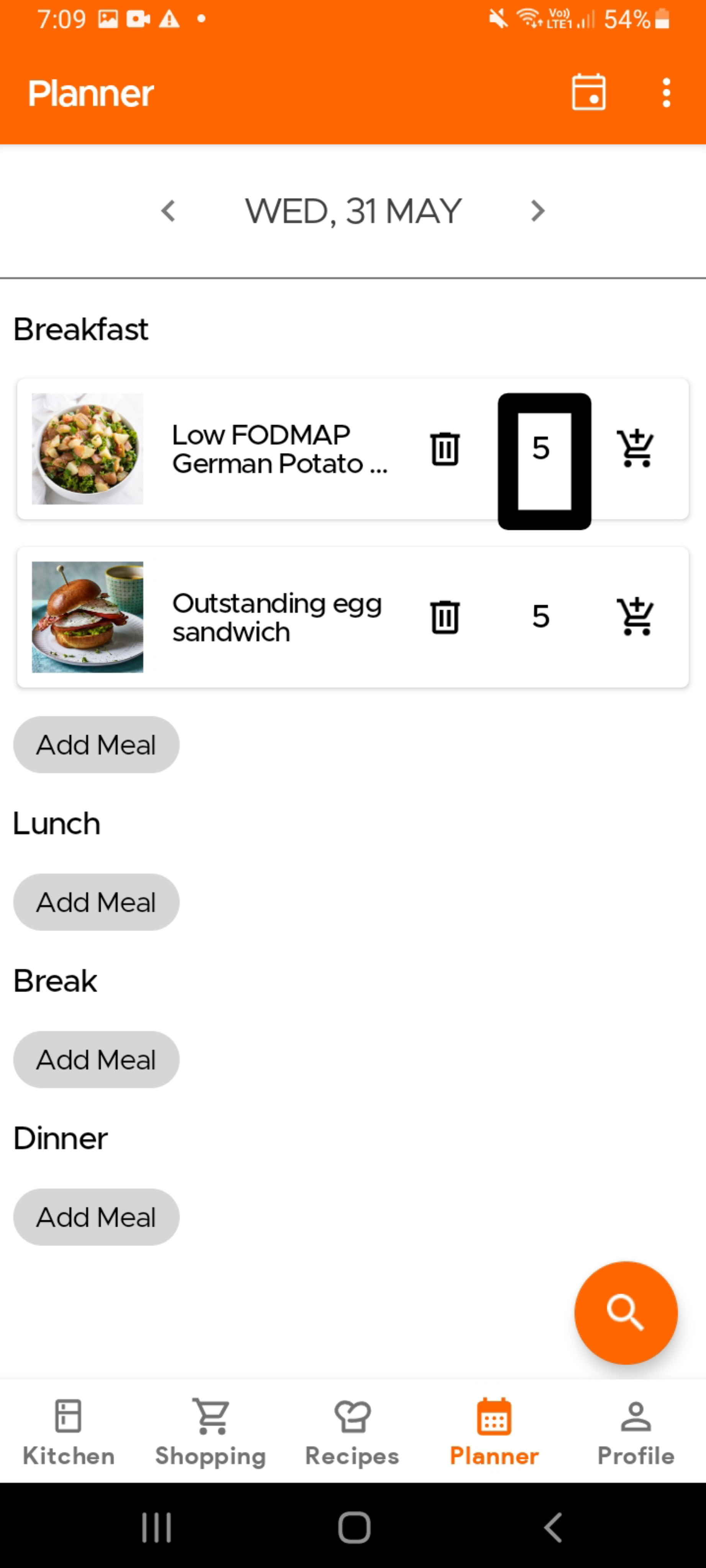
Task: Add a meal to Break
Action: point(96,1059)
